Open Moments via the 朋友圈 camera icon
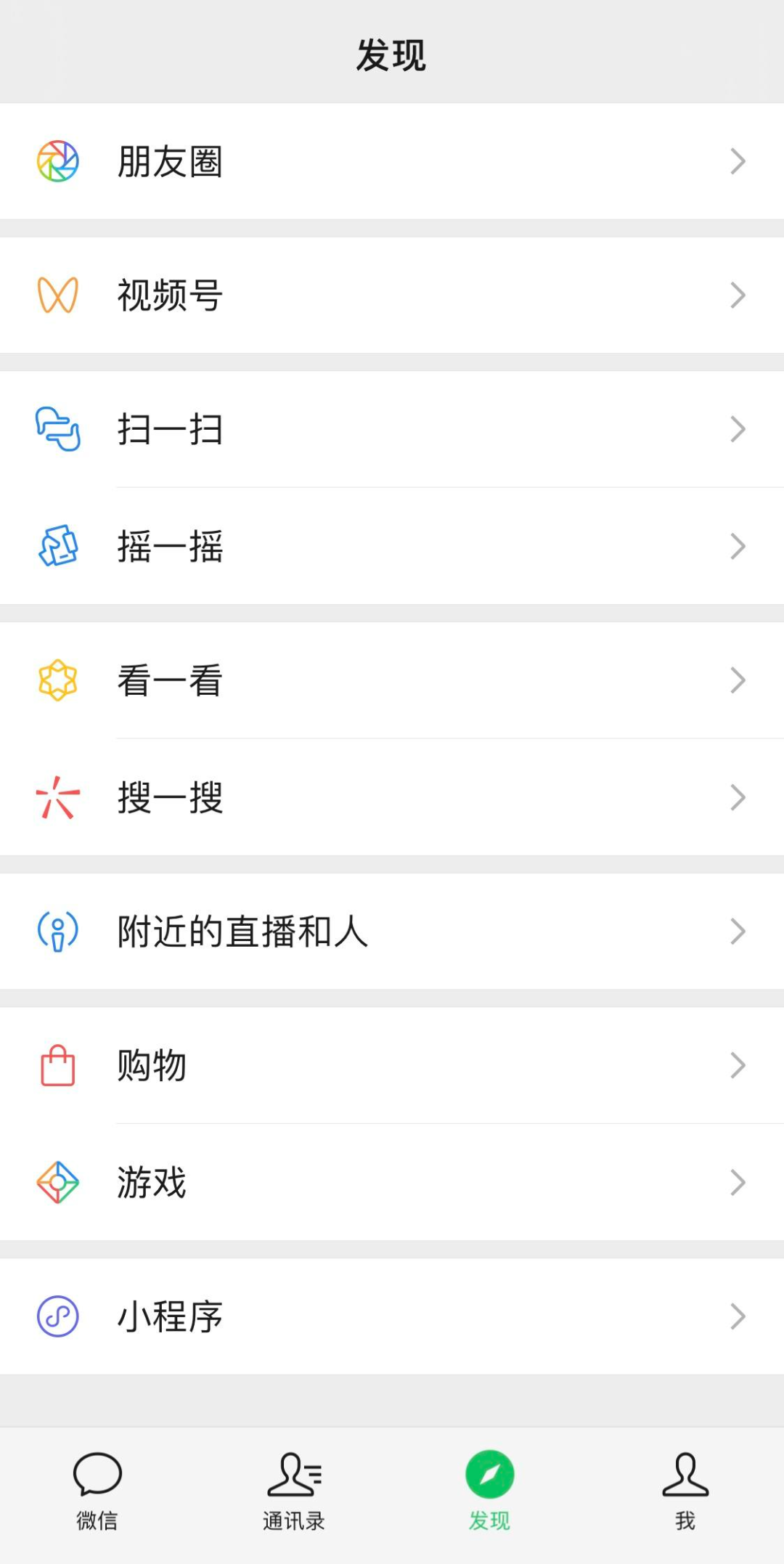 [x=58, y=161]
